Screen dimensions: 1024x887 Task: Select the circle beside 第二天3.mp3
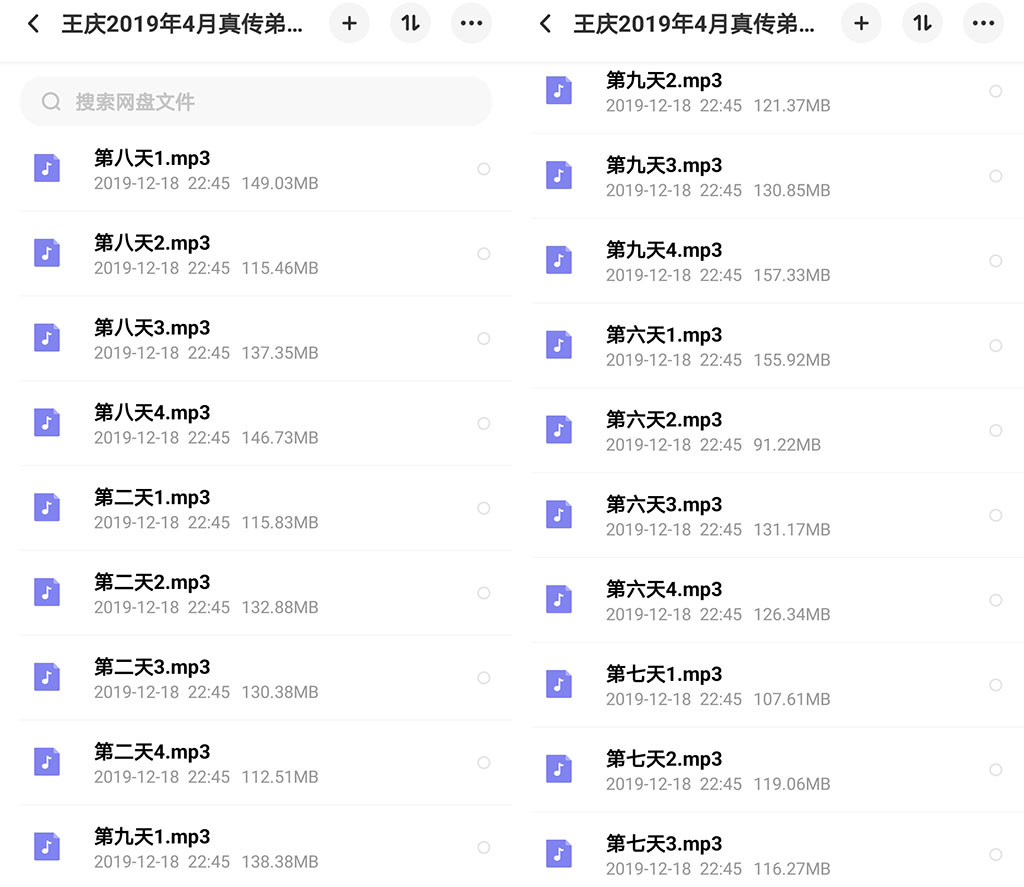pyautogui.click(x=483, y=678)
